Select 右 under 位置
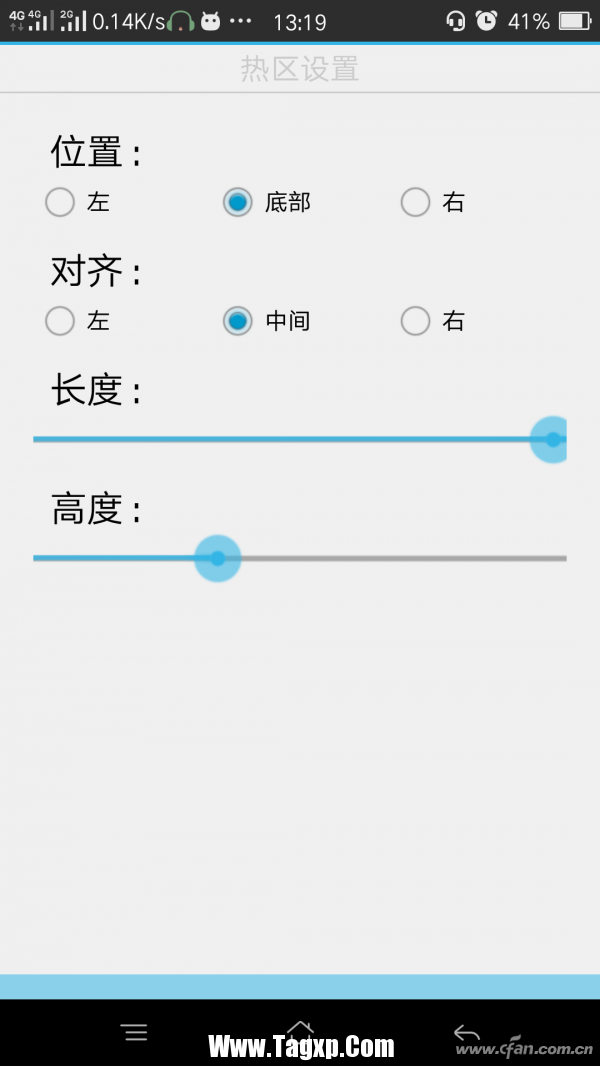The width and height of the screenshot is (600, 1066). 416,202
